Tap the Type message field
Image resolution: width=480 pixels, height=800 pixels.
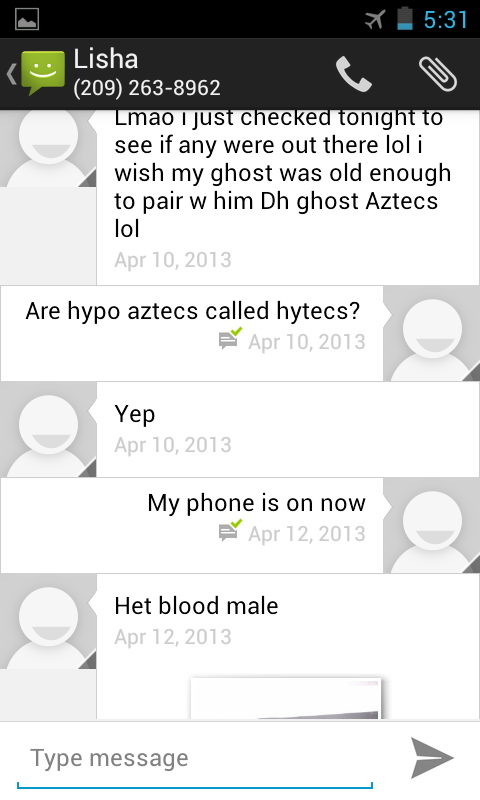(195, 759)
